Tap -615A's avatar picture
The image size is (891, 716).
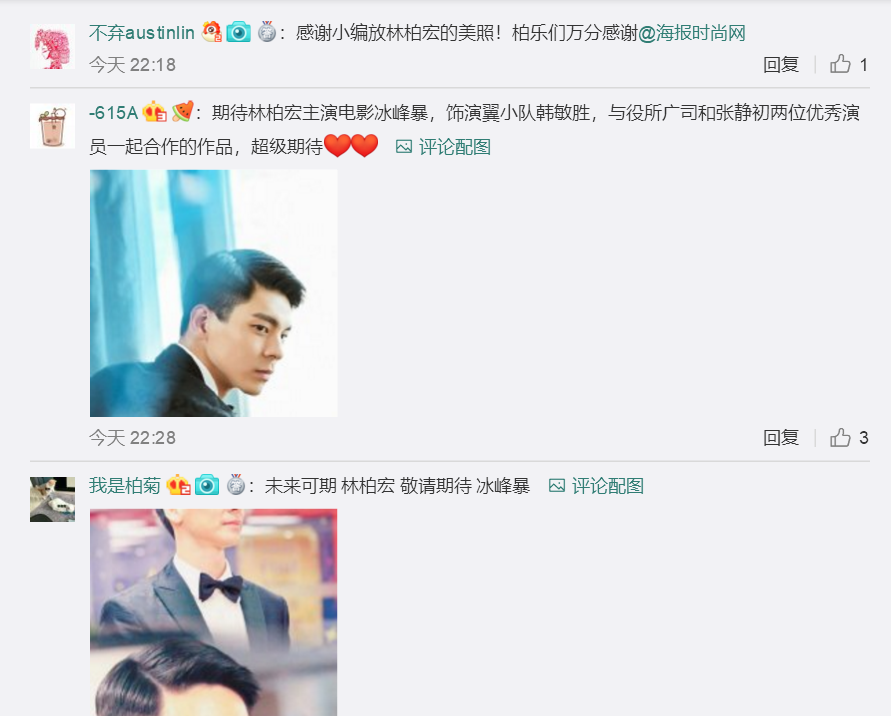pyautogui.click(x=52, y=126)
